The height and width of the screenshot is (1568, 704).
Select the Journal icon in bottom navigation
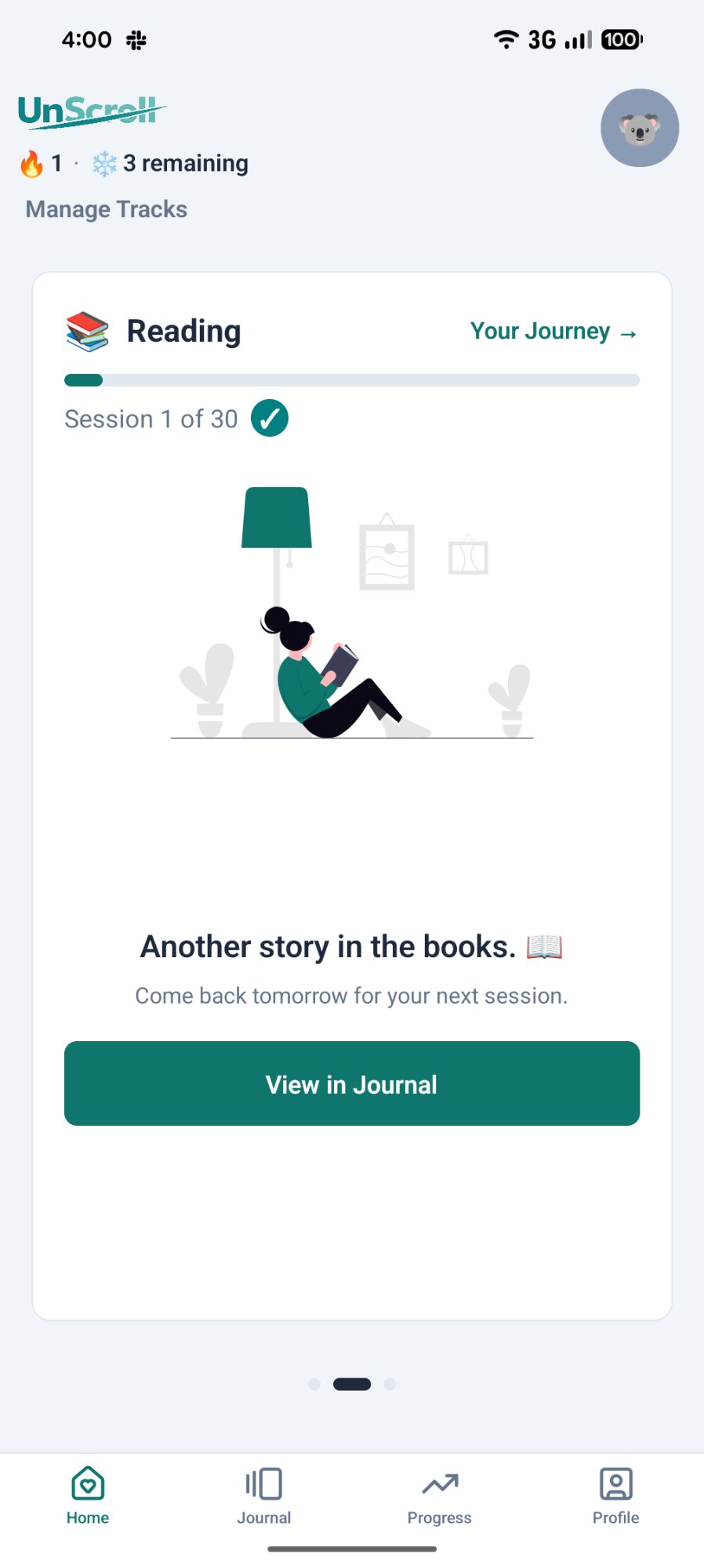(263, 1483)
